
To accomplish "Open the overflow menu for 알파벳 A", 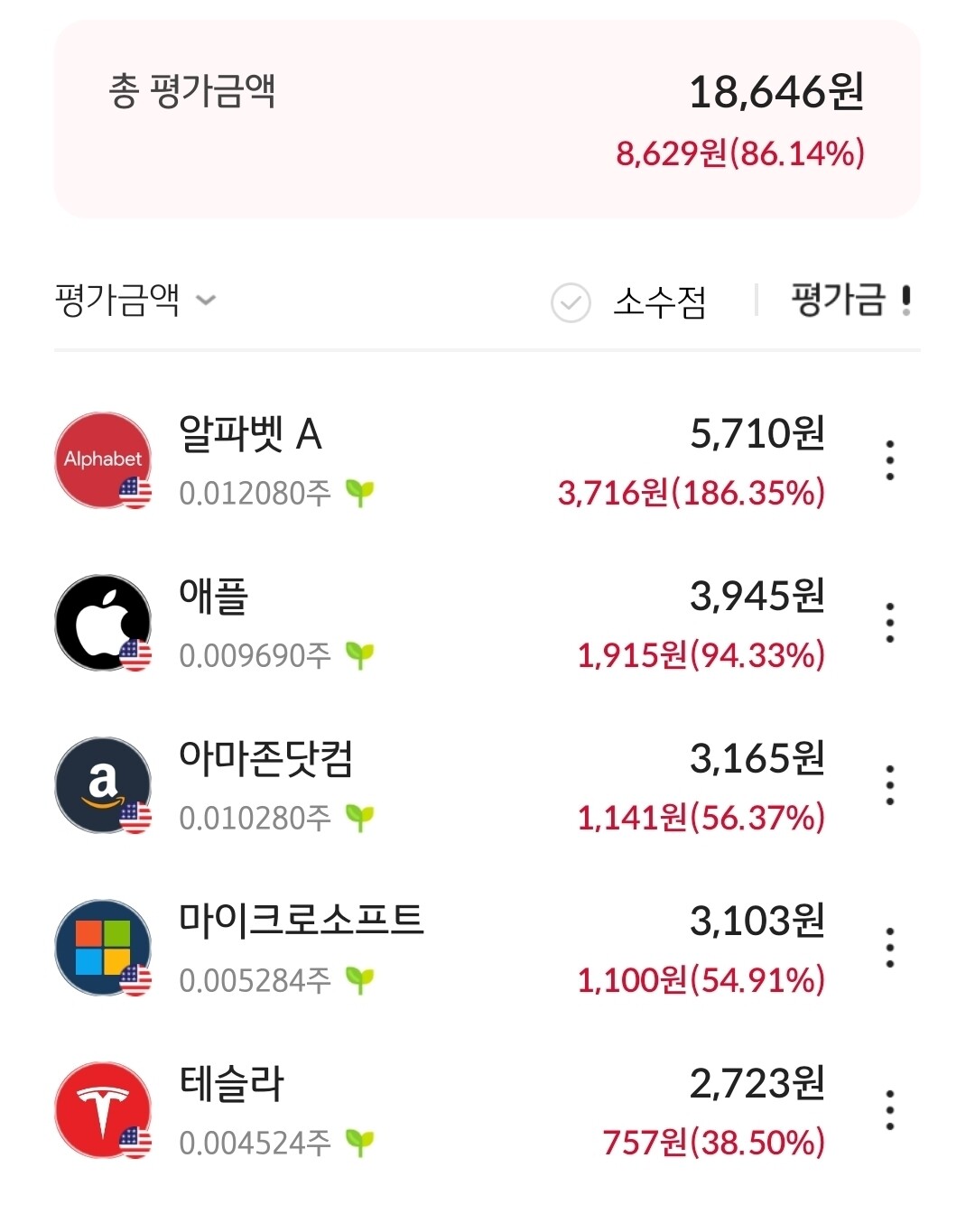I will (890, 460).
